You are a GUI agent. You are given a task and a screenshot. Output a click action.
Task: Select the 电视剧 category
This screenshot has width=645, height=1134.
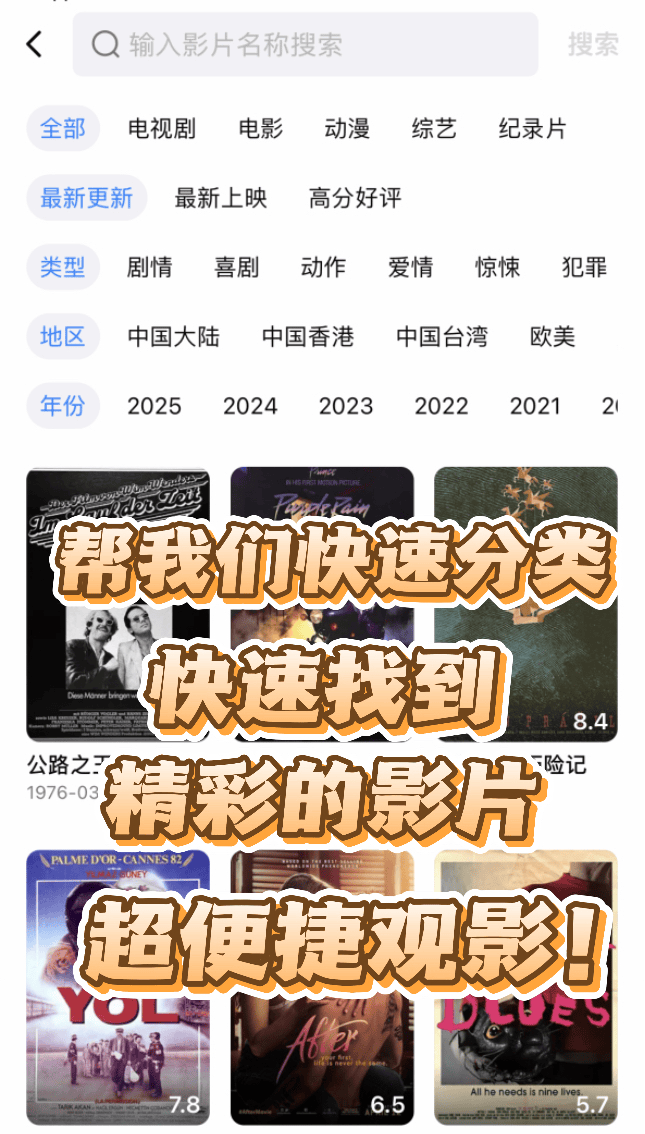click(162, 128)
